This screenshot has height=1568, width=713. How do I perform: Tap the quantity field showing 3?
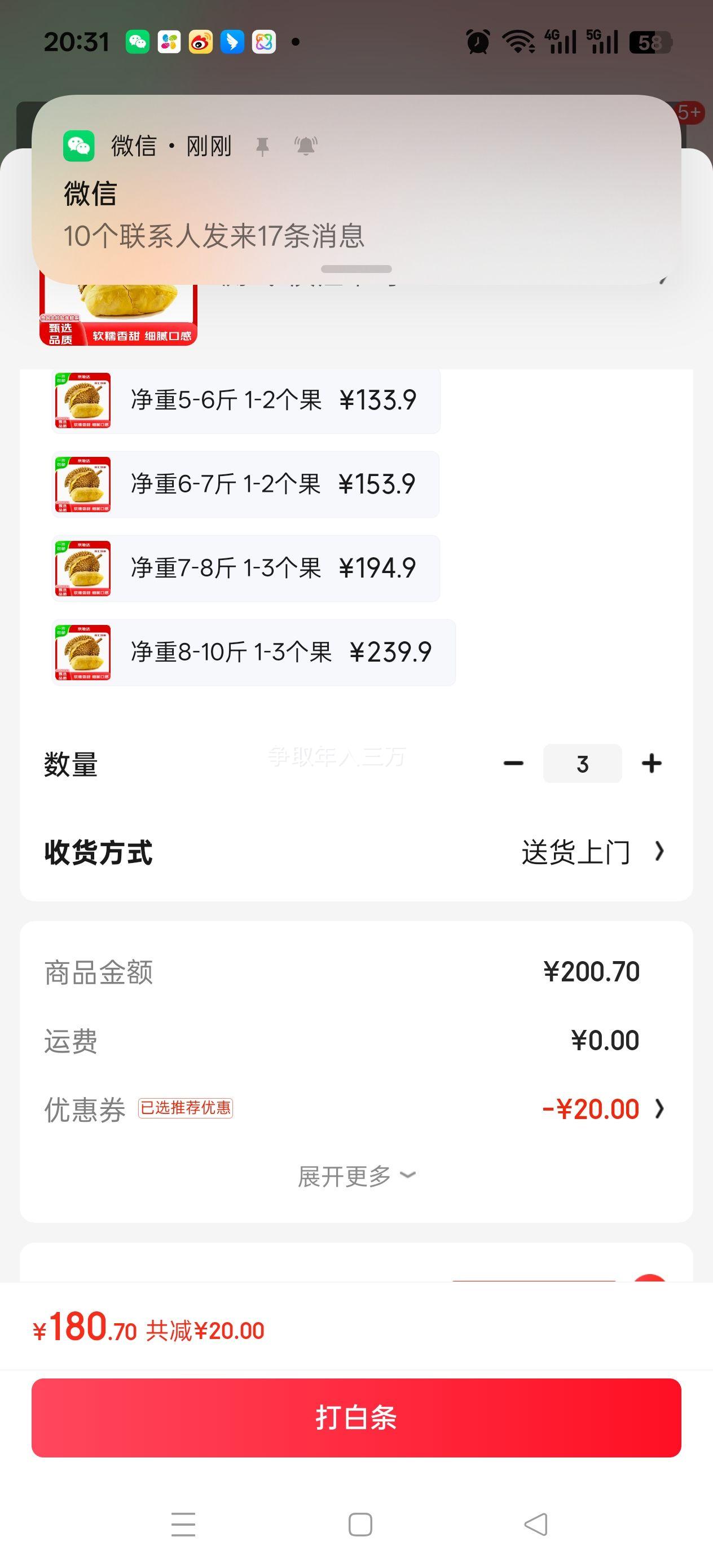pos(582,763)
